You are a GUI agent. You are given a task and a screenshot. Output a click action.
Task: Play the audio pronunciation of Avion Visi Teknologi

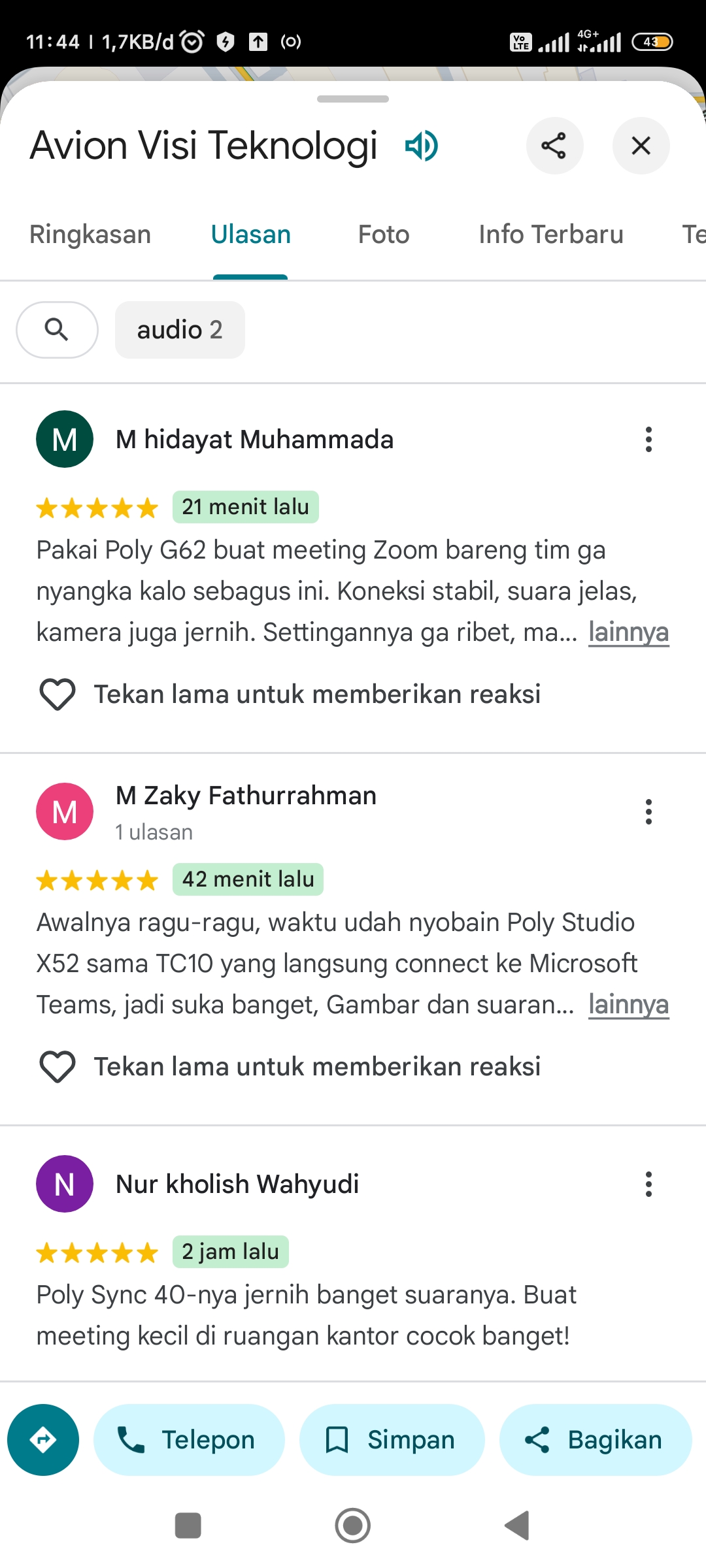(422, 146)
